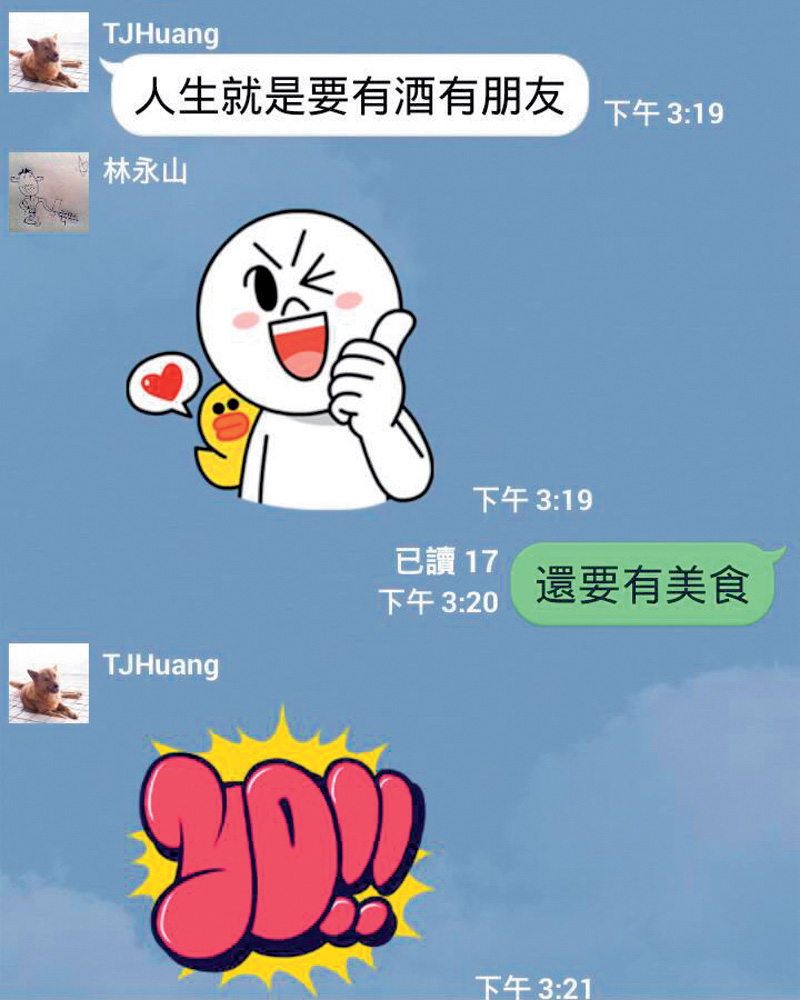Open 林永山's profile picture
Image resolution: width=800 pixels, height=1000 pixels.
[x=49, y=192]
